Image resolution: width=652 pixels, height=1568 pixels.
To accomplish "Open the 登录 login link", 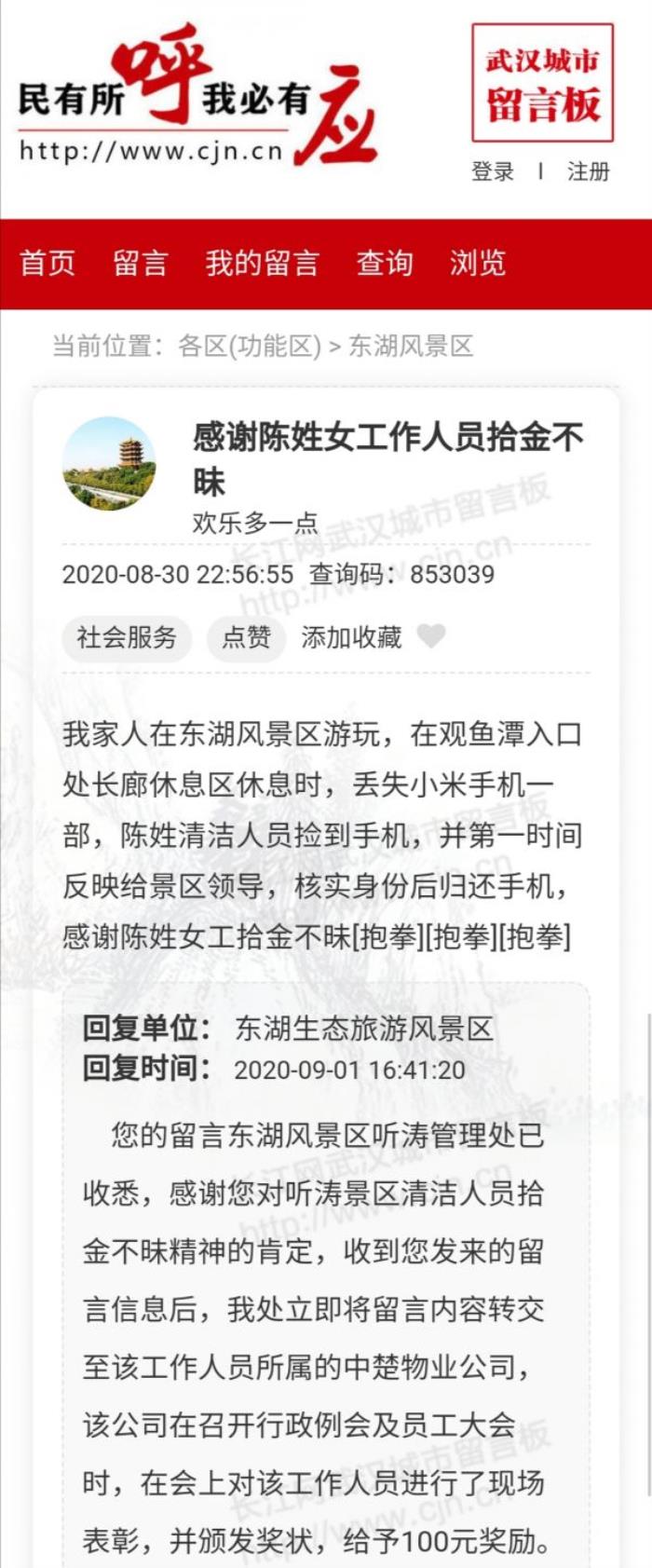I will (x=493, y=171).
